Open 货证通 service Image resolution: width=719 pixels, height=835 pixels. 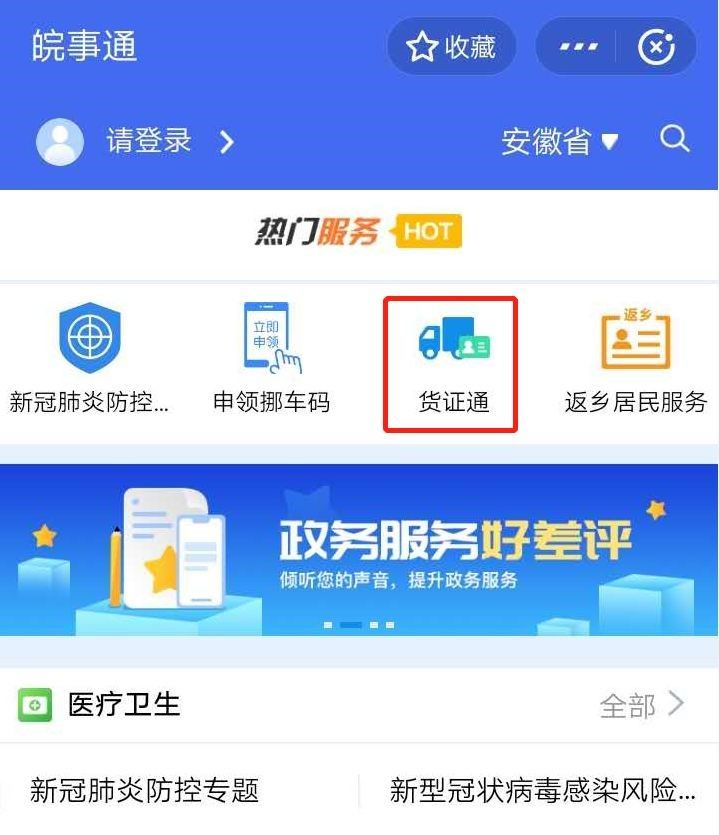click(x=451, y=364)
